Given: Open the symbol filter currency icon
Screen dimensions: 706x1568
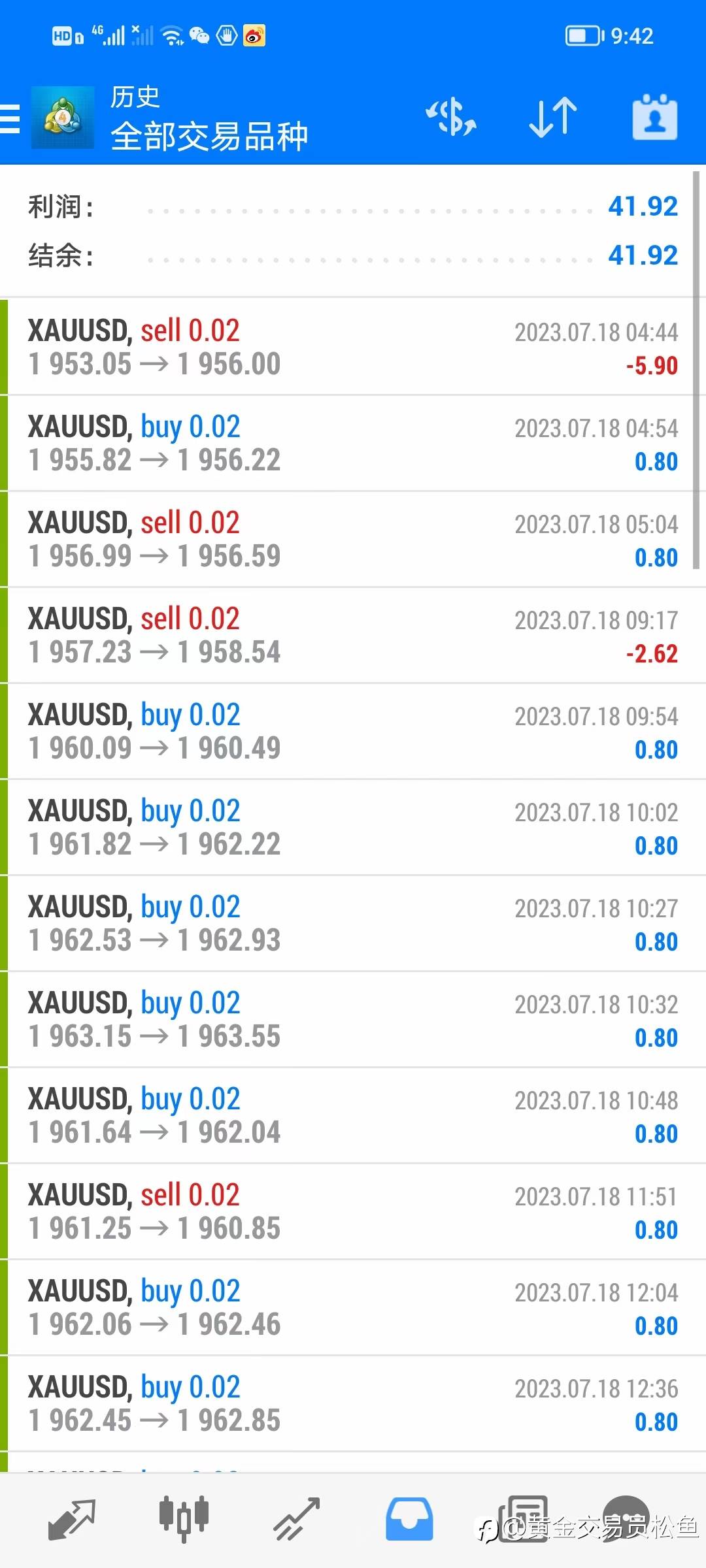Looking at the screenshot, I should (x=451, y=118).
